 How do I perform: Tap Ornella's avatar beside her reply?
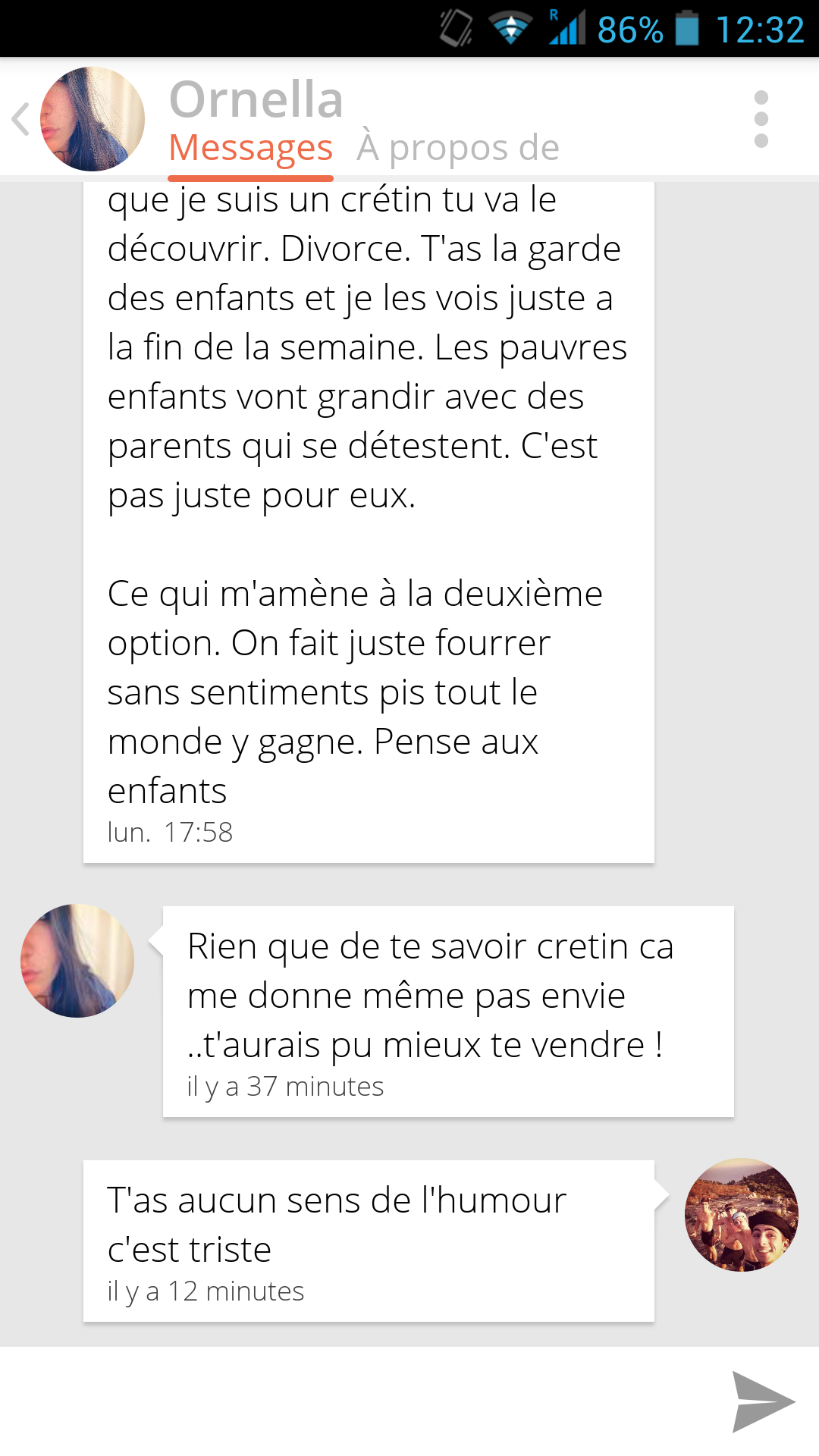point(77,960)
